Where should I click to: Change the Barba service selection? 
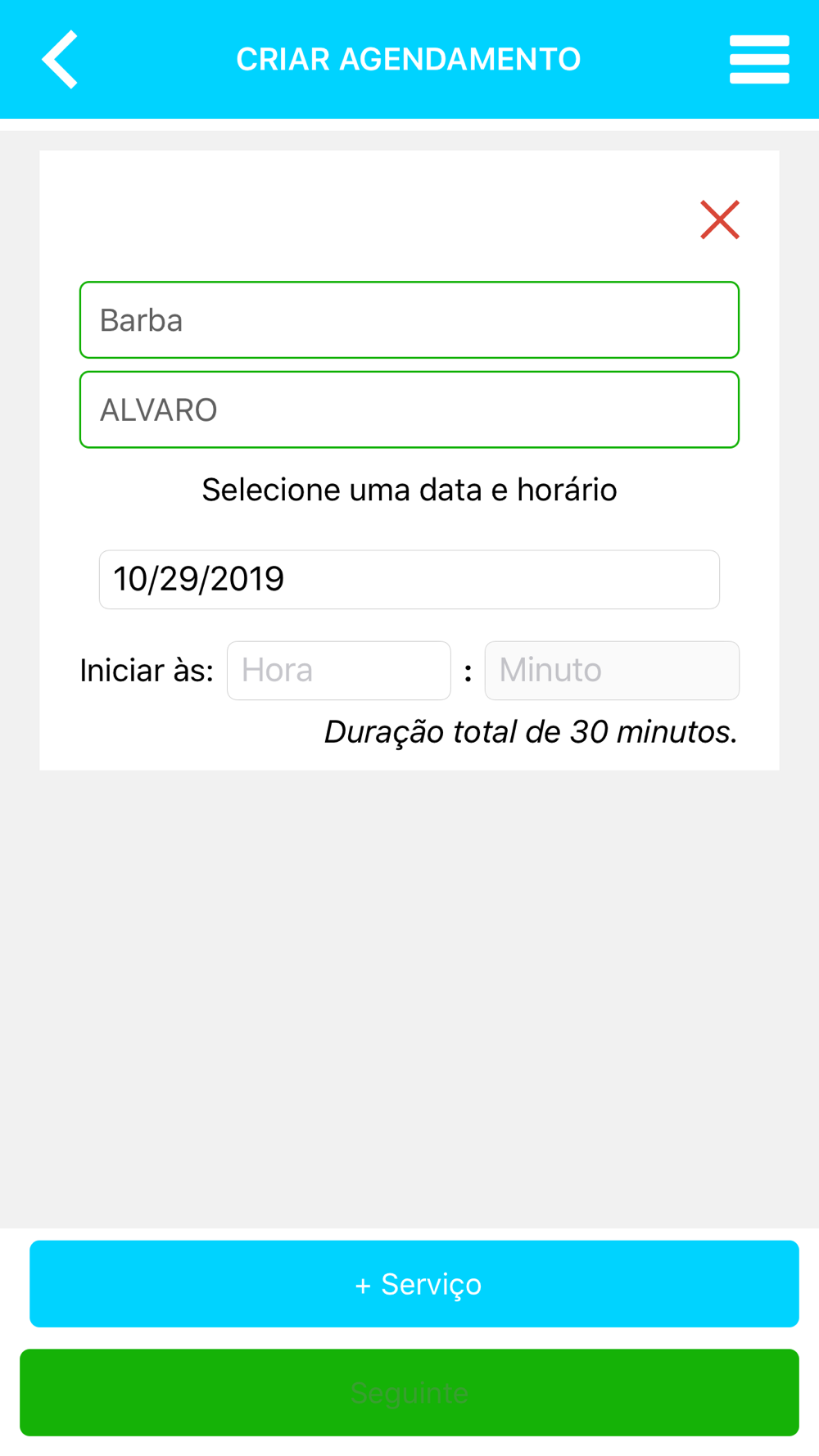point(409,320)
